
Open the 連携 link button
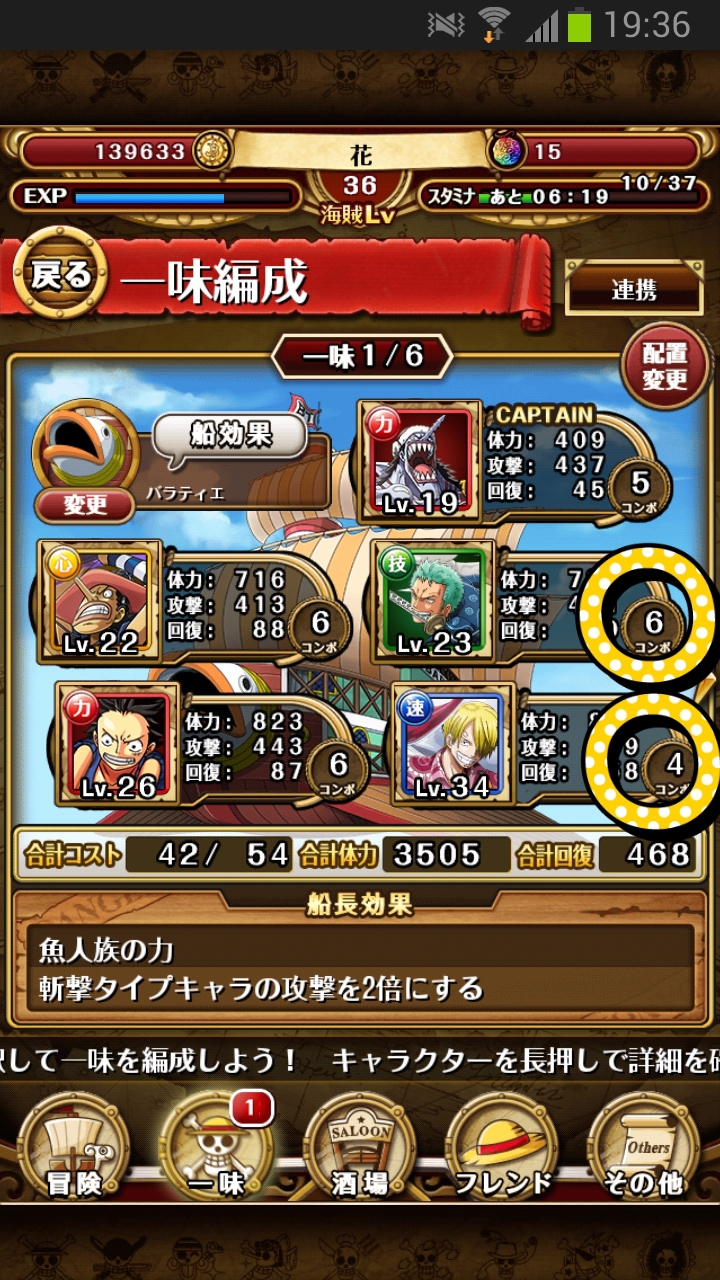(634, 289)
